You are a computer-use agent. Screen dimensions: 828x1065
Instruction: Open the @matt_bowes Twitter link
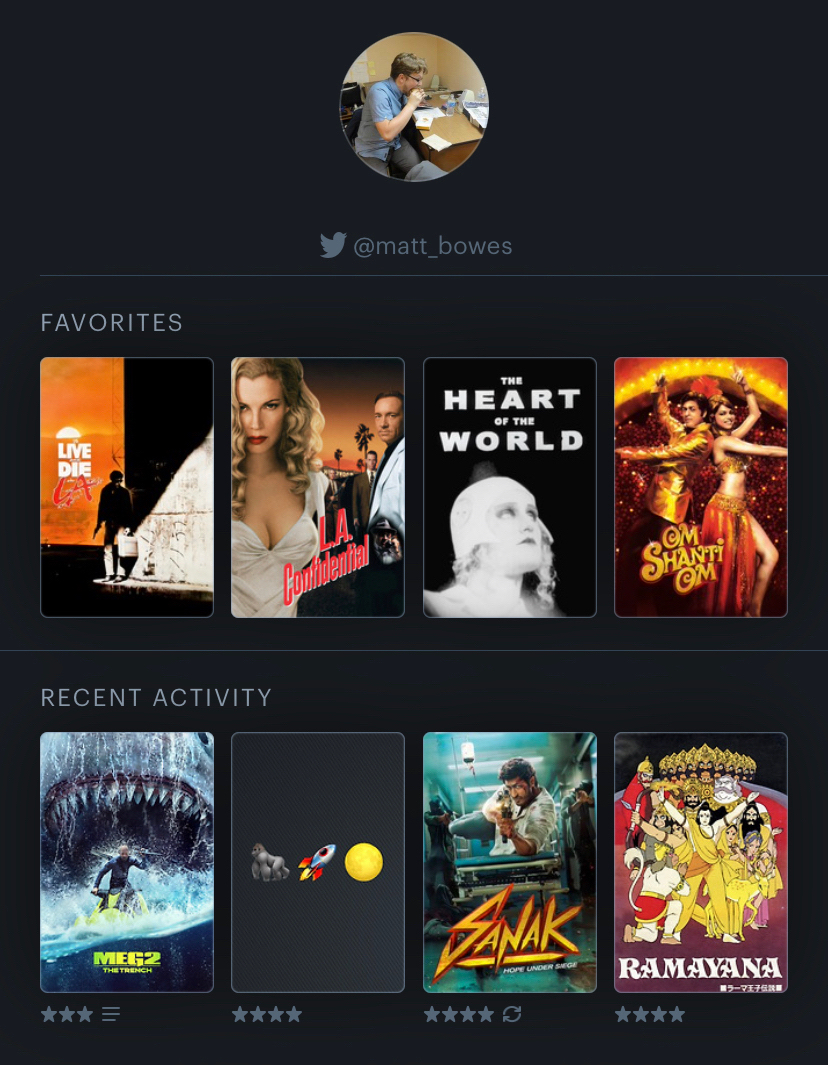point(415,246)
